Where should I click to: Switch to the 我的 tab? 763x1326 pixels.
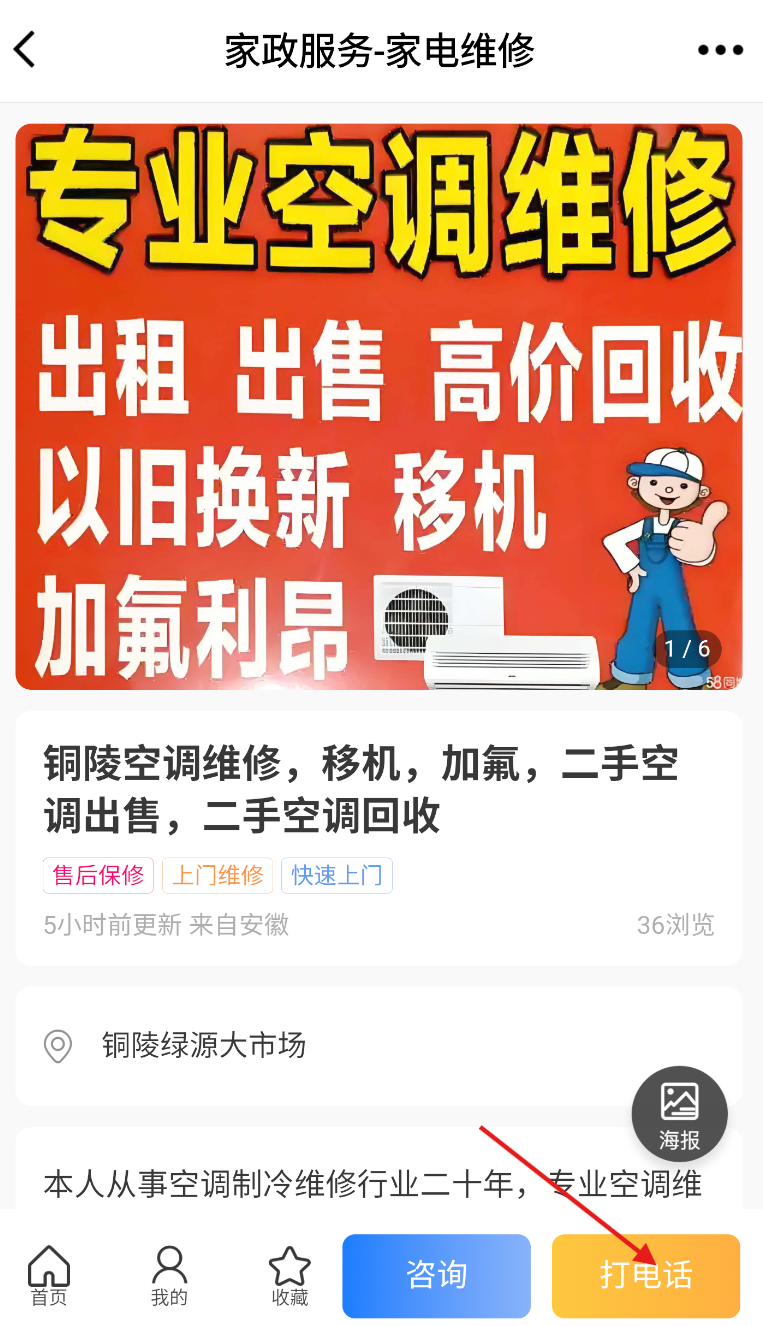pyautogui.click(x=169, y=1276)
